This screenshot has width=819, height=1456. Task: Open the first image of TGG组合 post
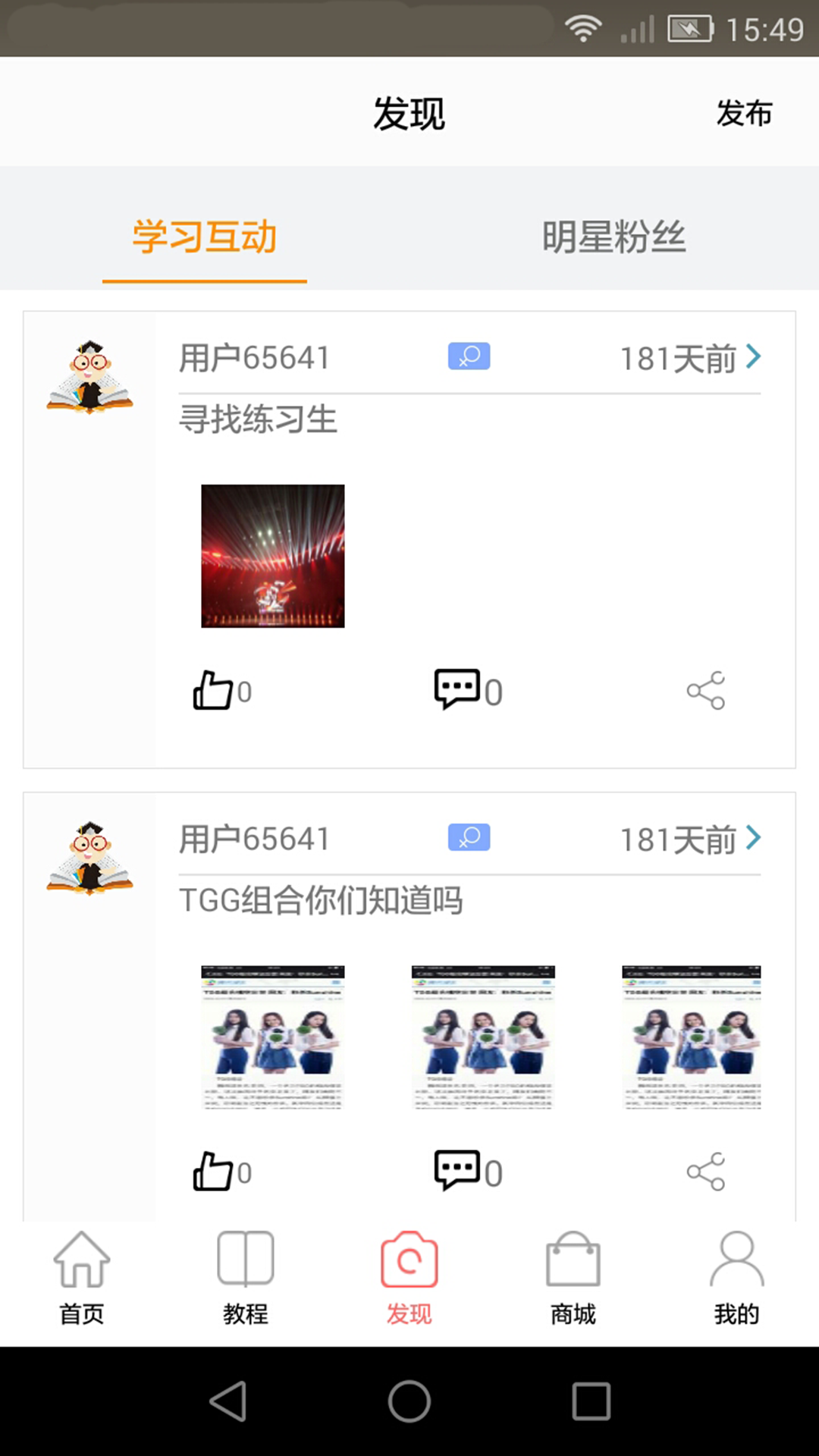tap(272, 1037)
